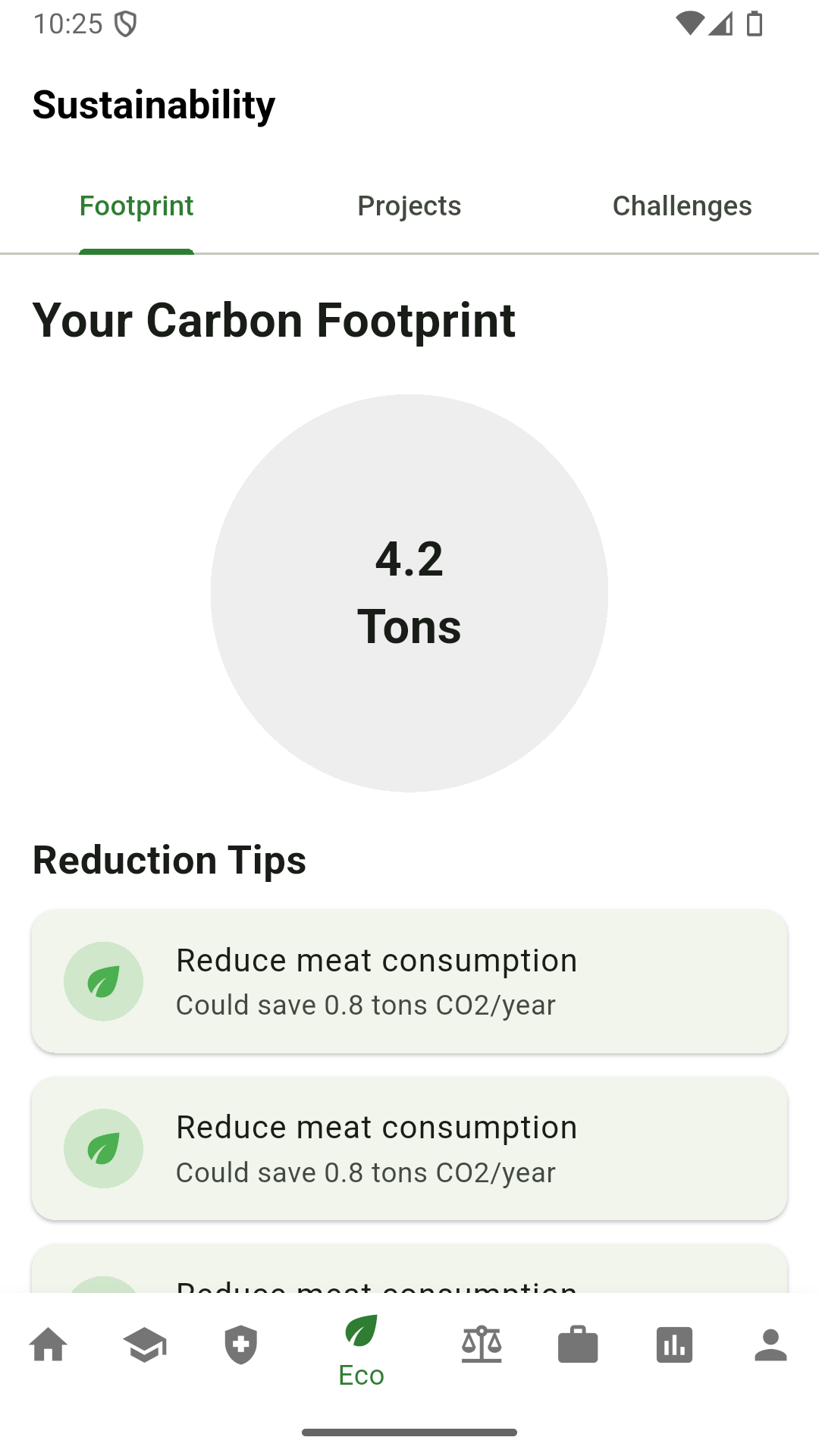The width and height of the screenshot is (819, 1456).
Task: Open the person profile section
Action: (770, 1345)
